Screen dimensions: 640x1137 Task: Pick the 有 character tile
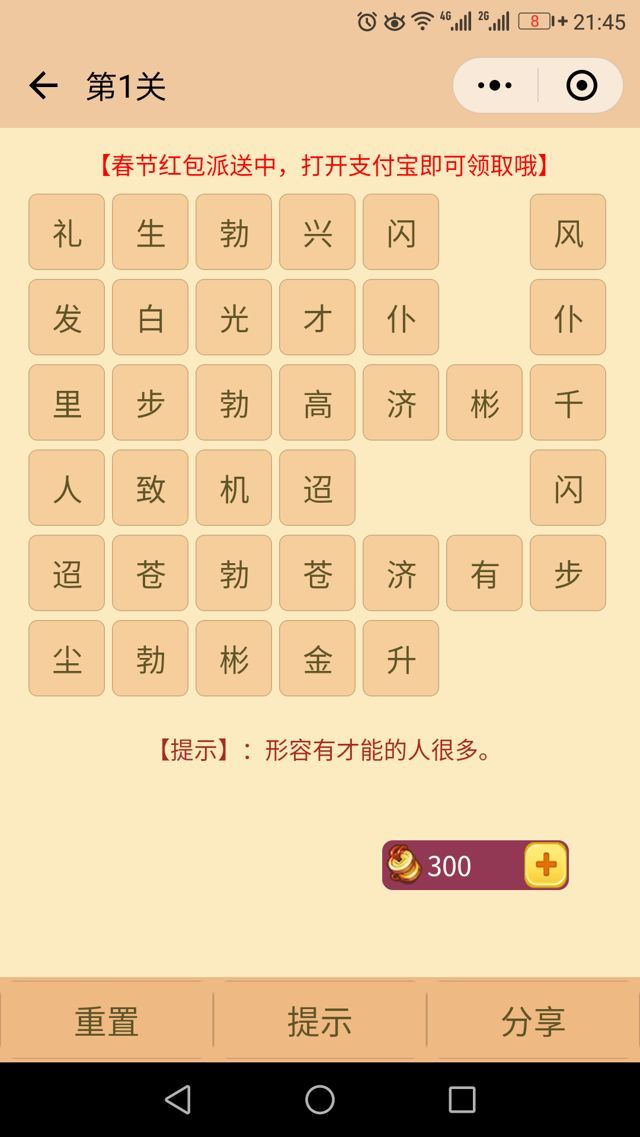(x=484, y=573)
